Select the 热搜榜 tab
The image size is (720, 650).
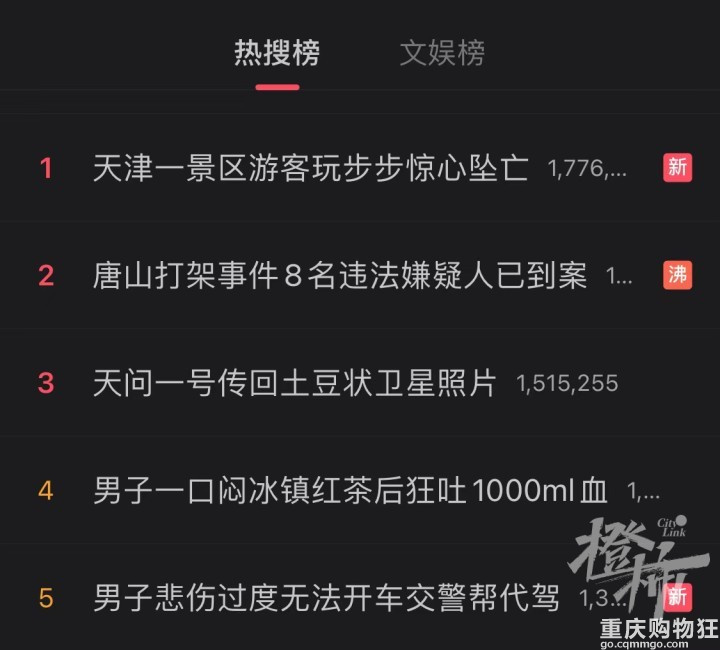pyautogui.click(x=277, y=53)
